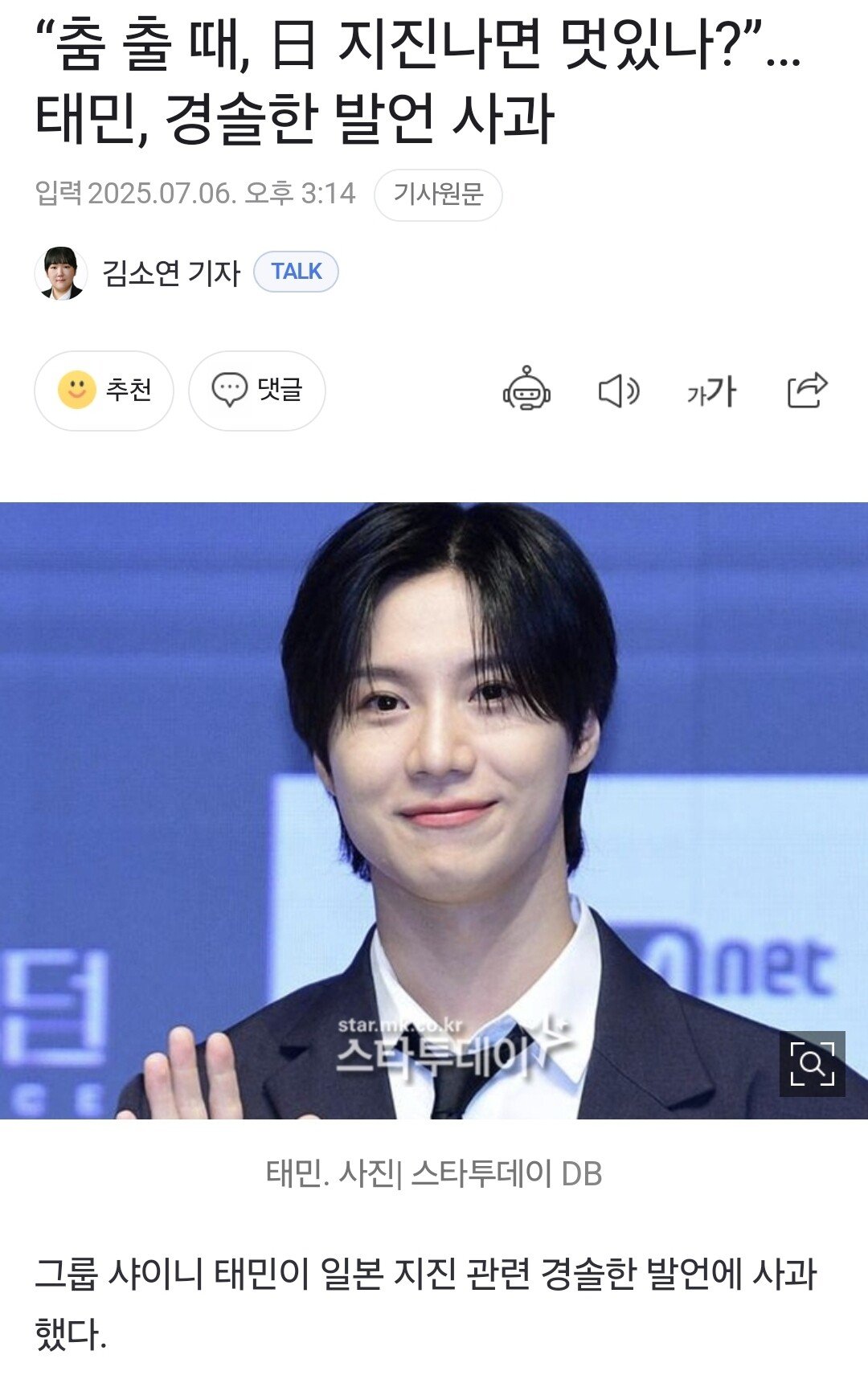This screenshot has height=1375, width=868.
Task: Open reporter 김소연 기자's profile
Action: (x=170, y=273)
